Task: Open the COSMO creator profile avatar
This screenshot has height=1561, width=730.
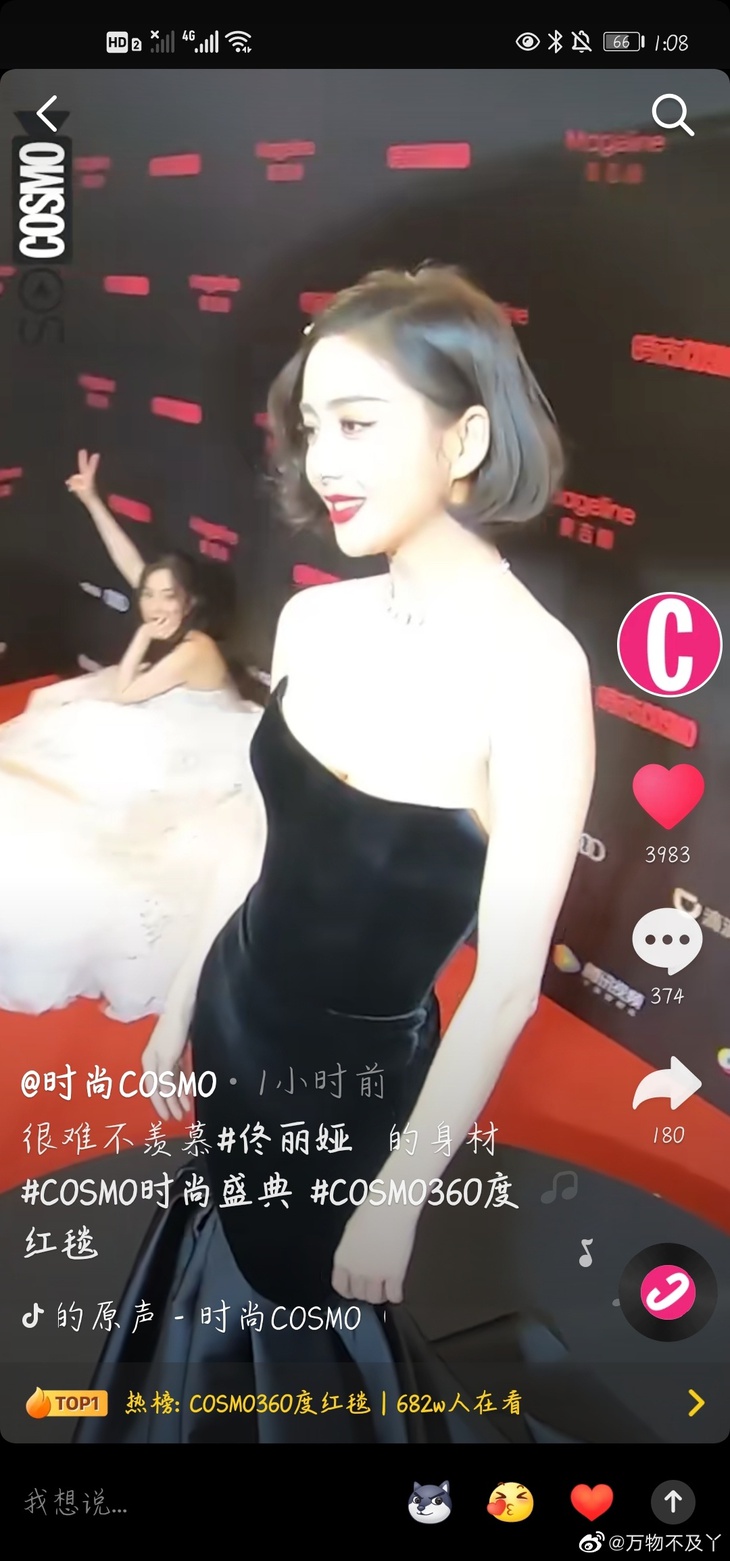Action: pos(669,644)
